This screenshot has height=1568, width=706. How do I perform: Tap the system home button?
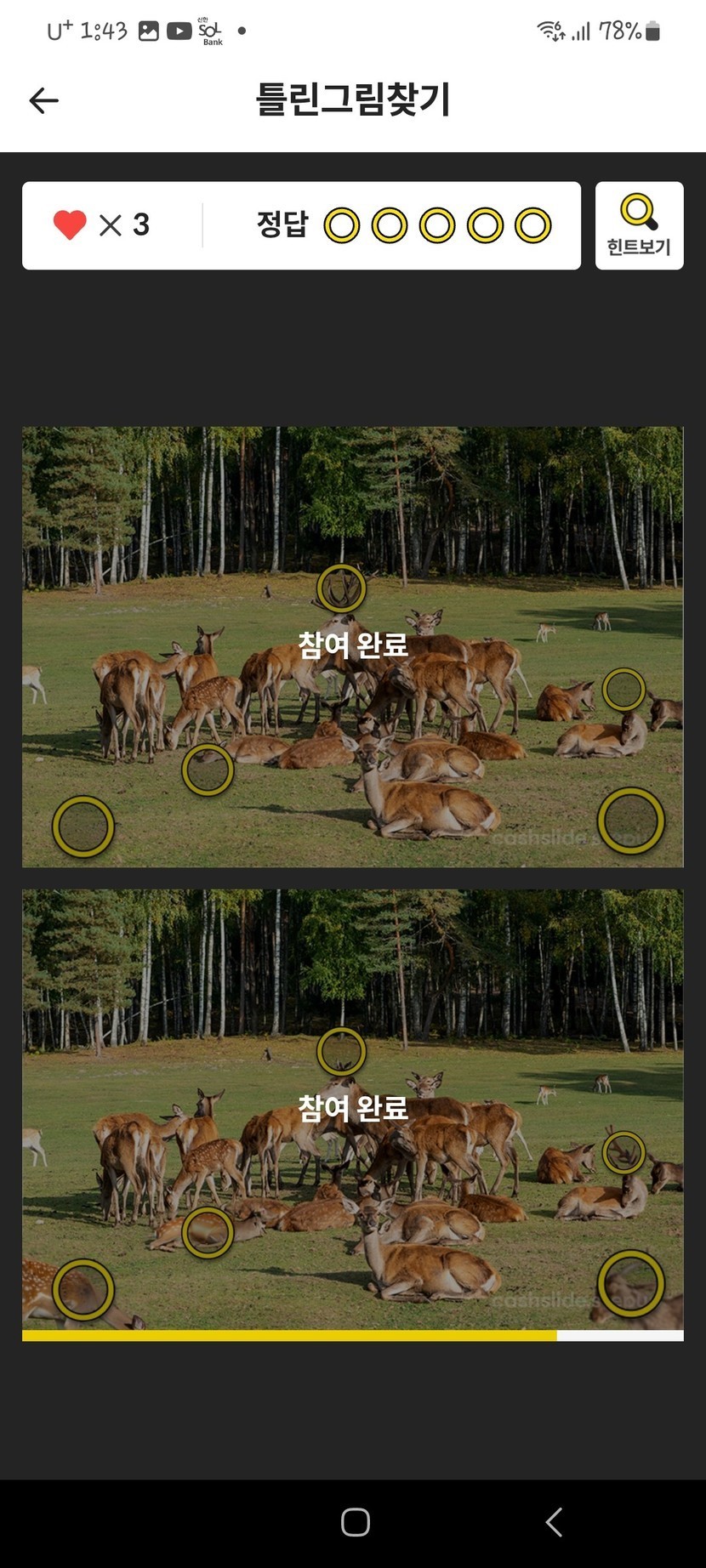point(355,1522)
